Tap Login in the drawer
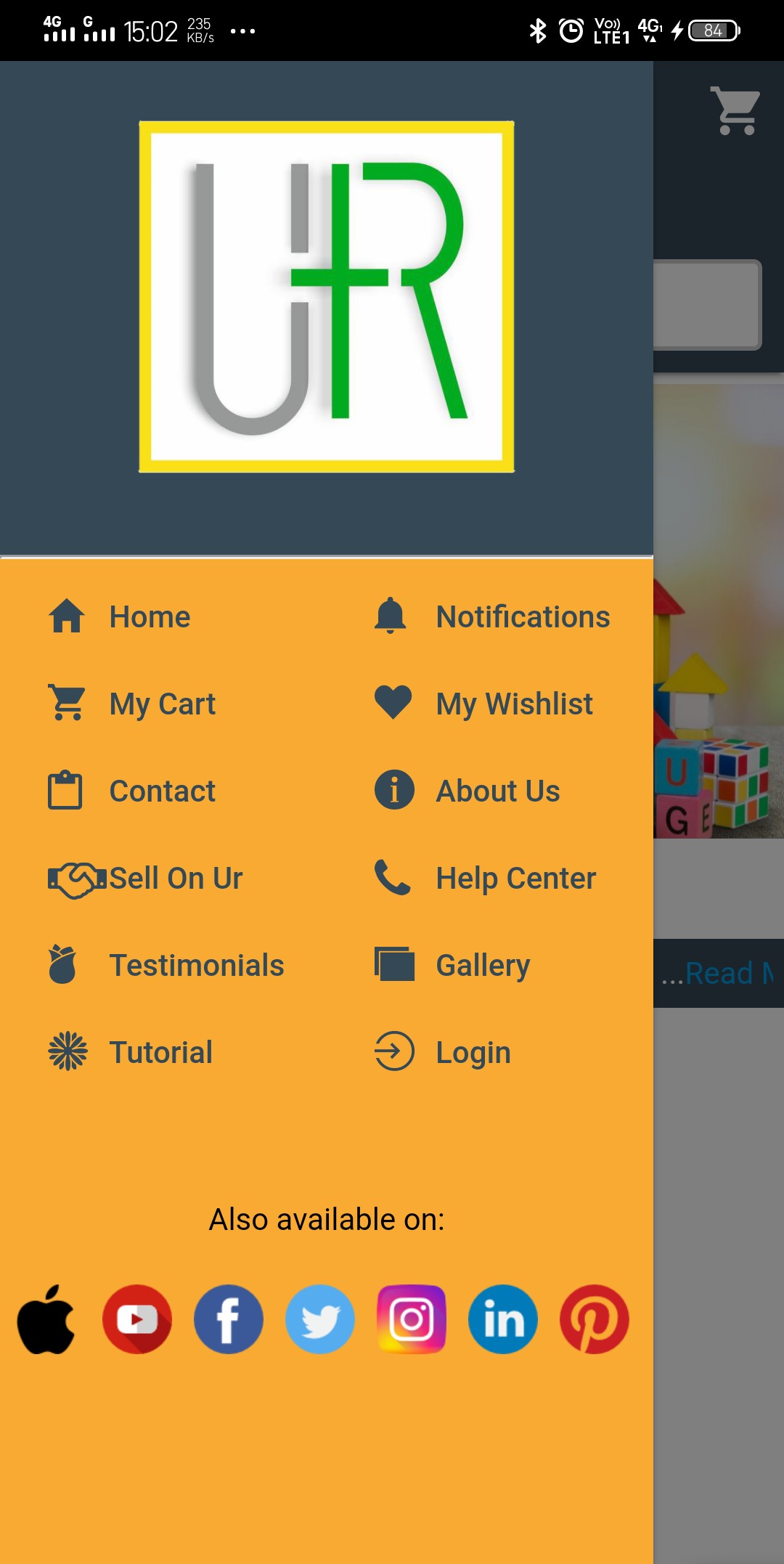Screen dimensions: 784x1564 point(473,1053)
